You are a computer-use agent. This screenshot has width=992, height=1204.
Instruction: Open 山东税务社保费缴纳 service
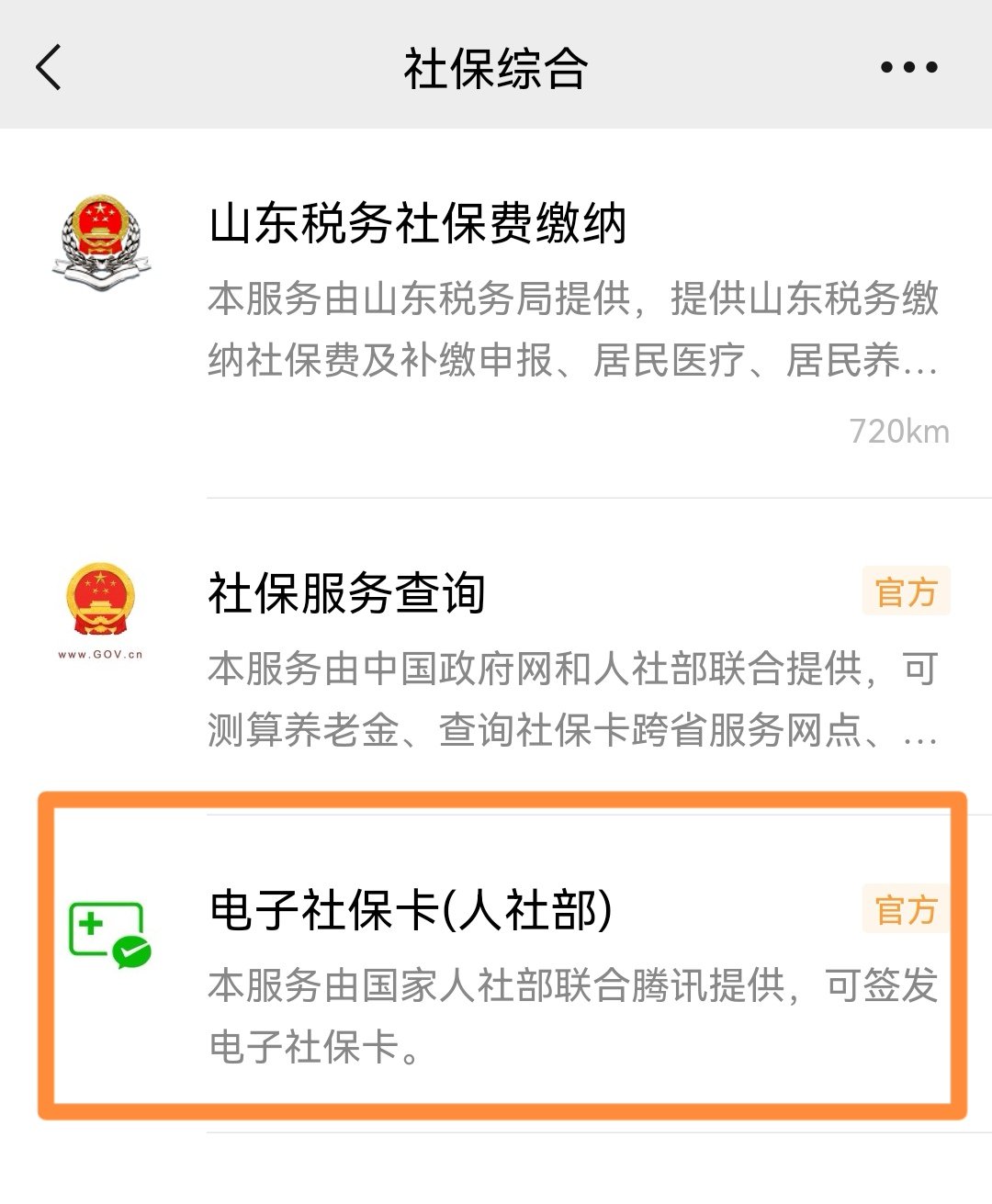click(x=419, y=225)
